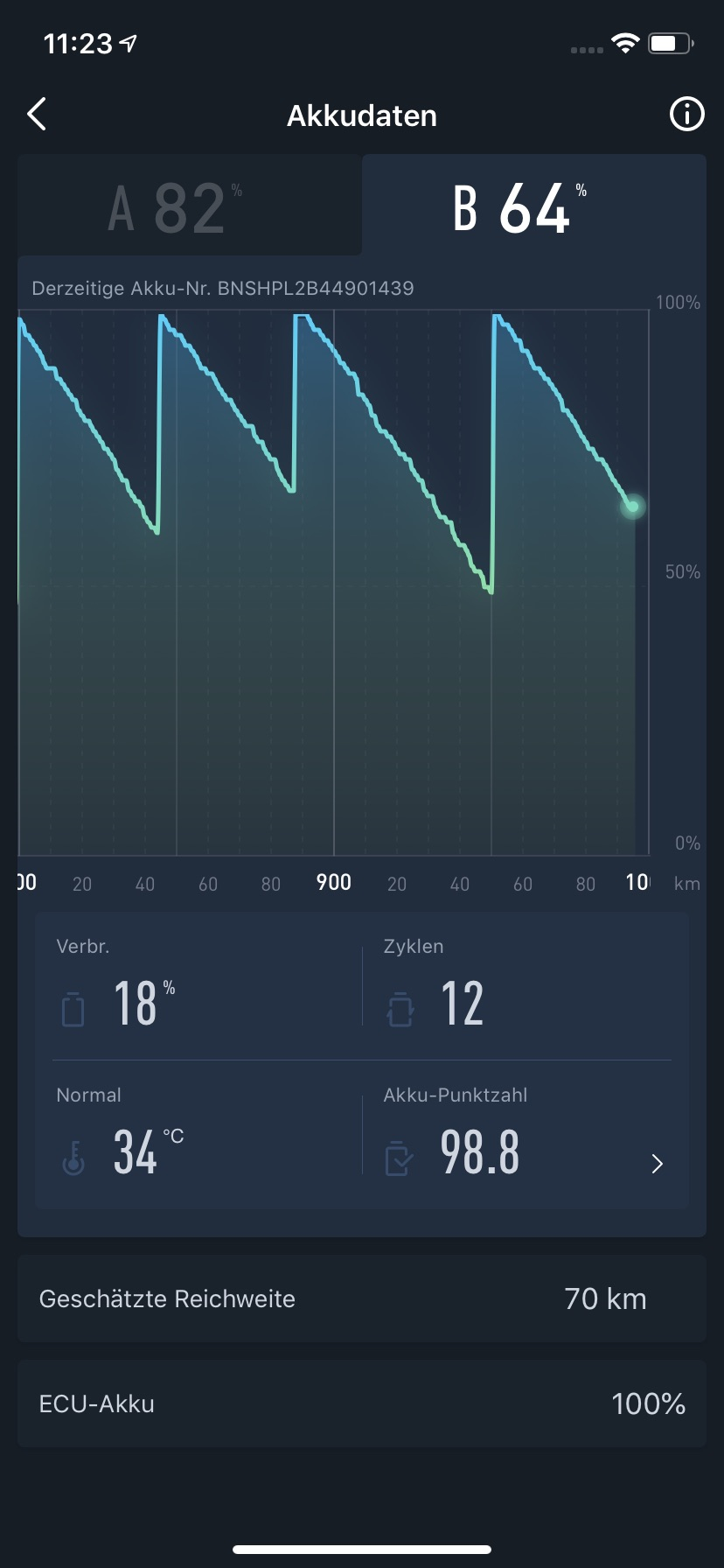Open the battery info icon
724x1568 pixels.
pyautogui.click(x=686, y=115)
